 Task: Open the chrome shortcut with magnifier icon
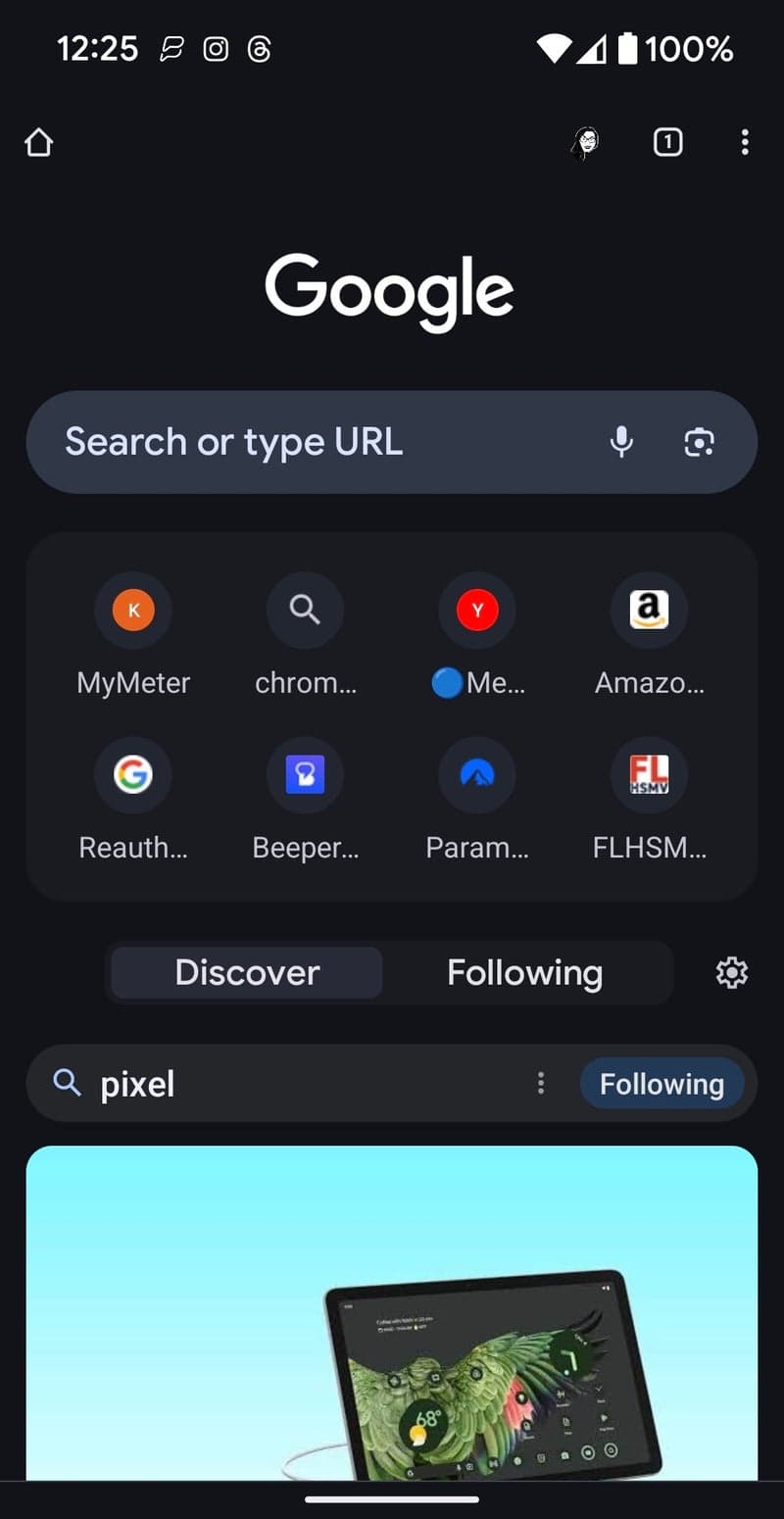tap(305, 610)
